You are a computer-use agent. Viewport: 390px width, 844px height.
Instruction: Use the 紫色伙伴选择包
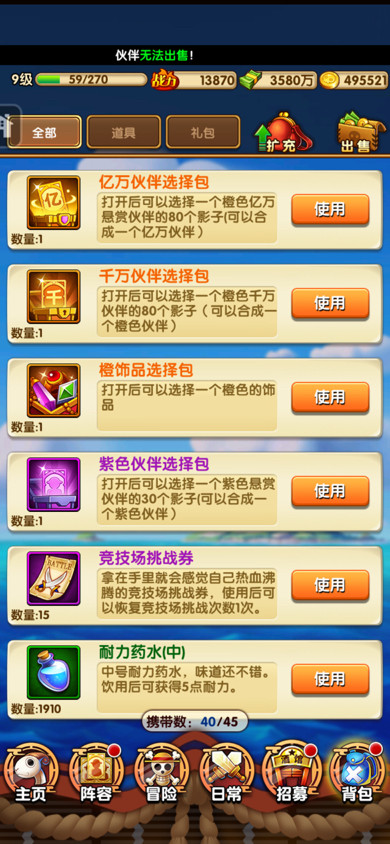tap(330, 491)
